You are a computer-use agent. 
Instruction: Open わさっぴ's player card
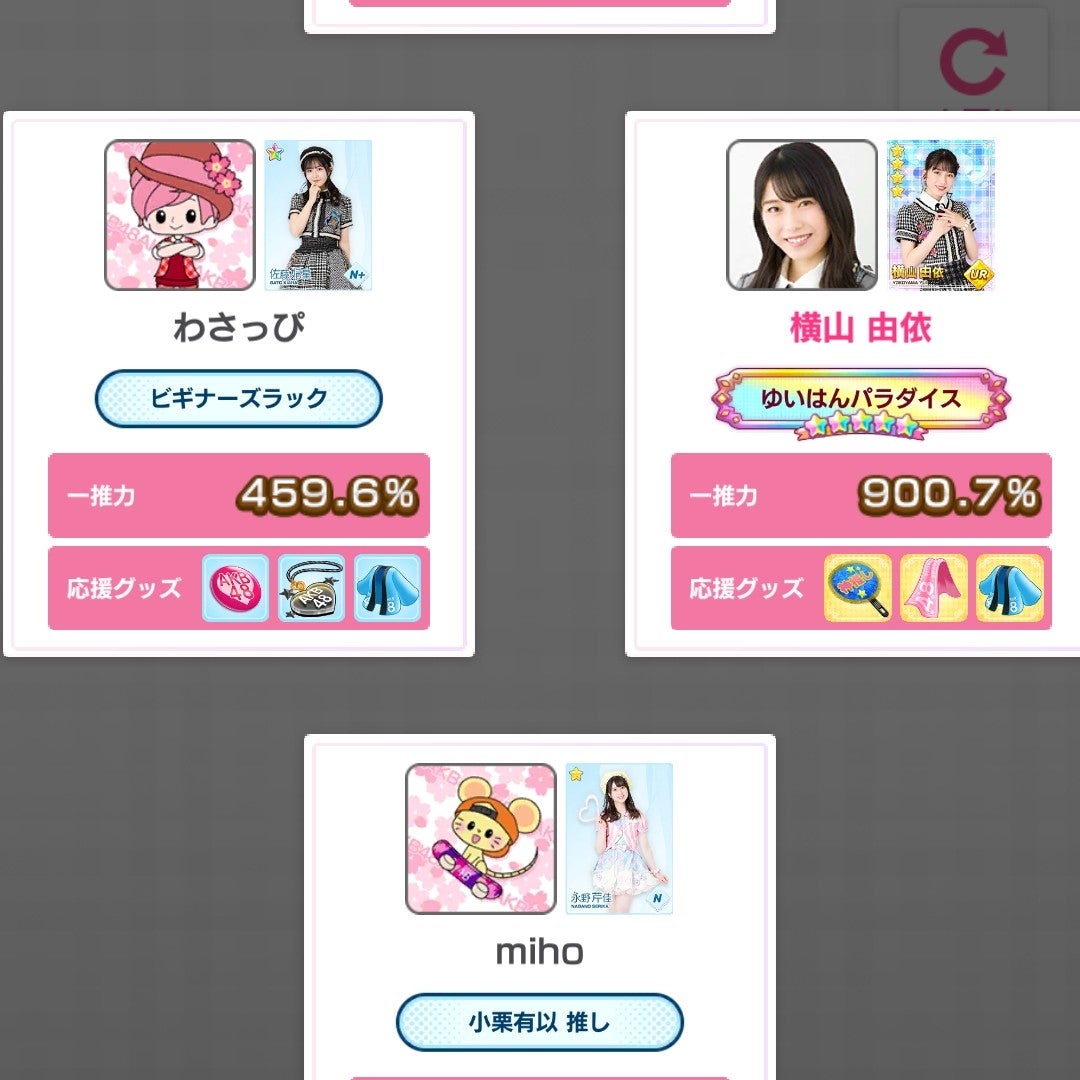(x=238, y=384)
